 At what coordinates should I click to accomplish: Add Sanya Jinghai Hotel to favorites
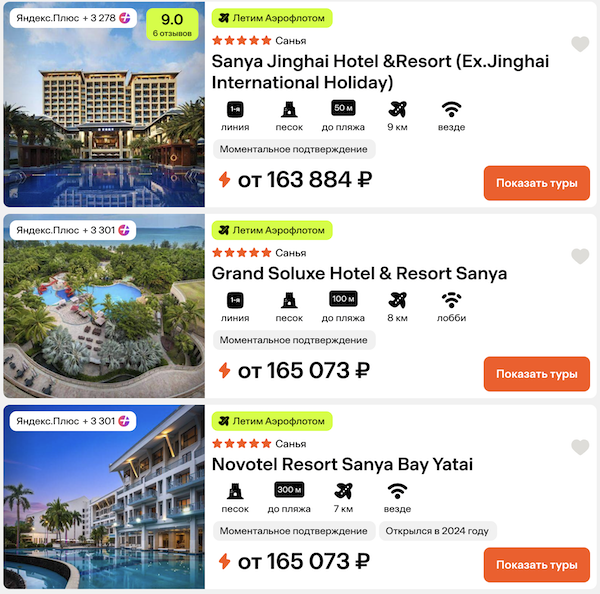click(579, 44)
